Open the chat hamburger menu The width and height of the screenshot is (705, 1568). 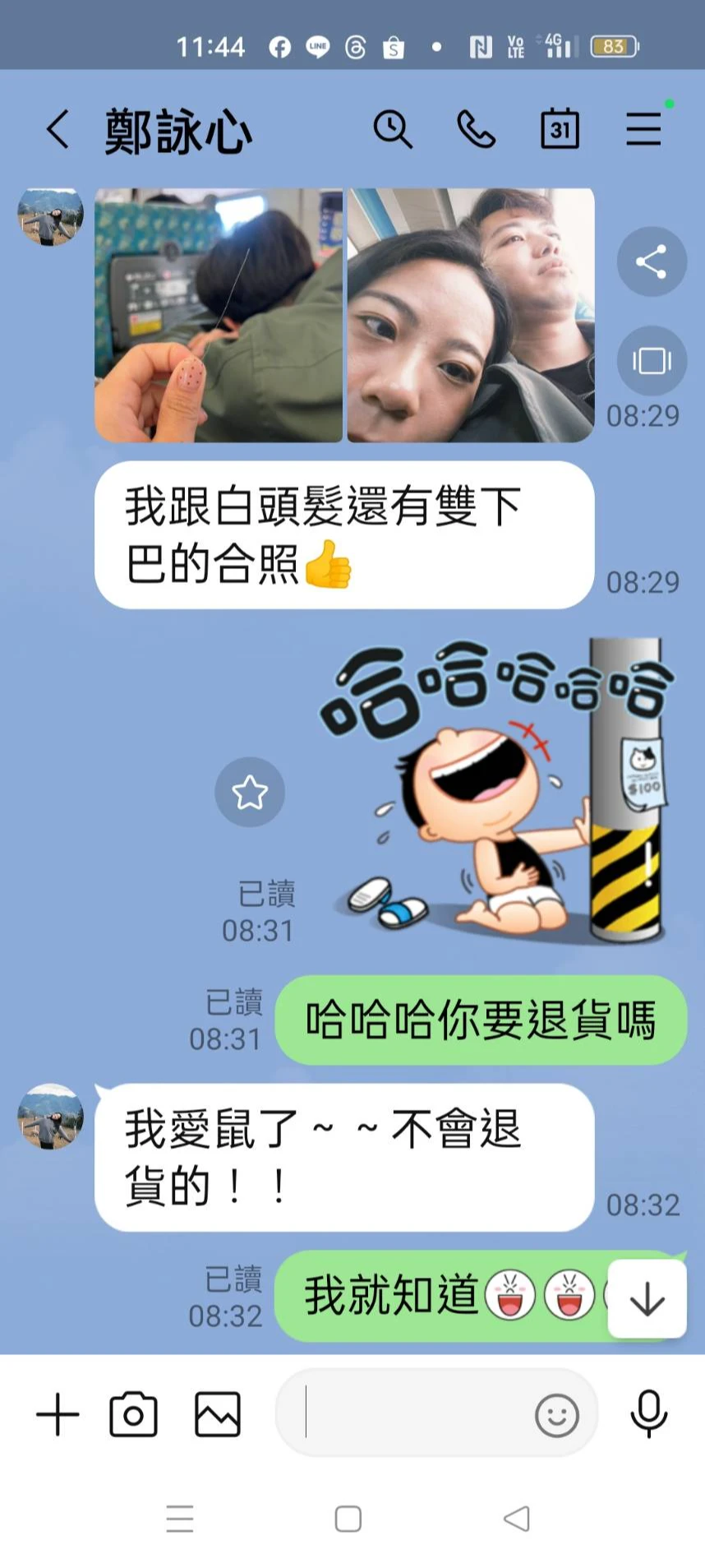643,130
